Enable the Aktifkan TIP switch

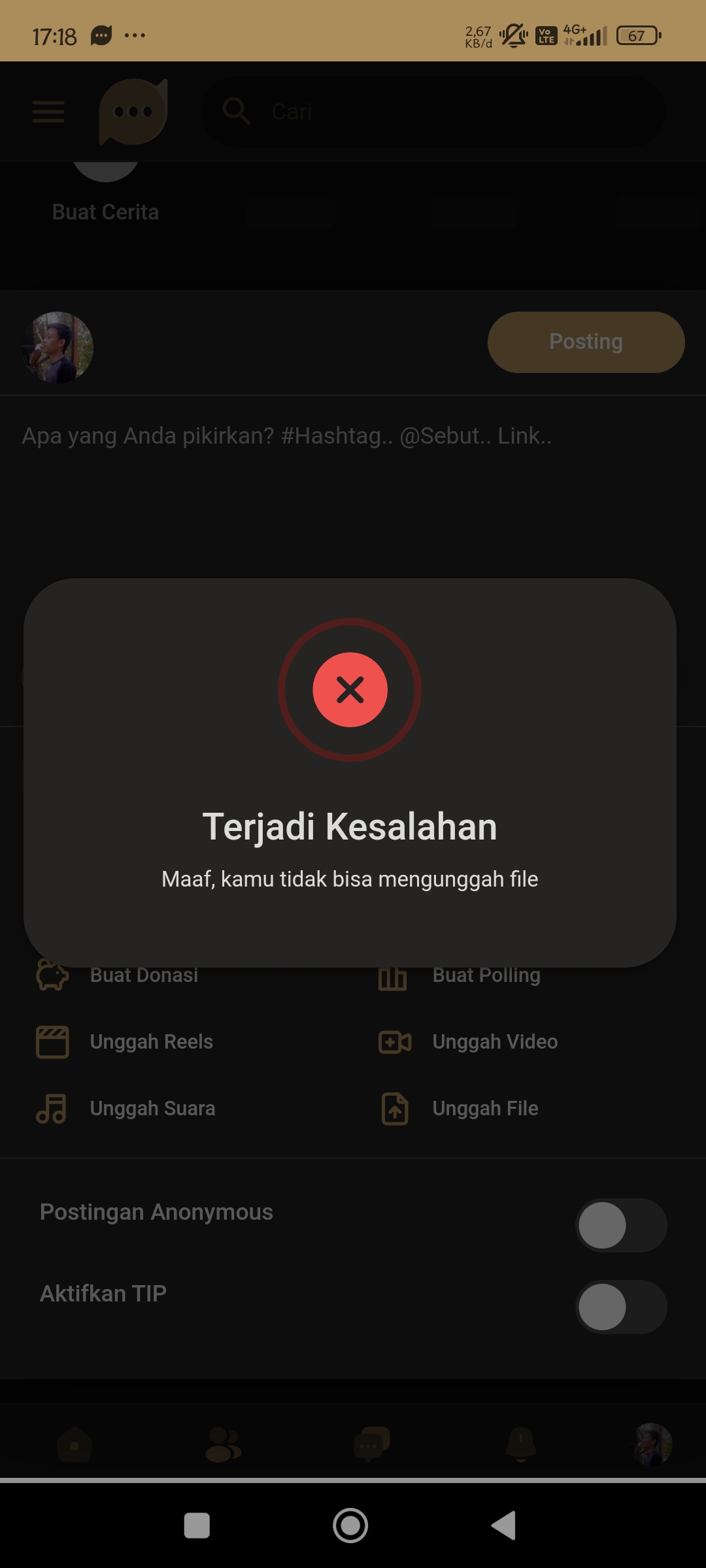[x=620, y=1307]
